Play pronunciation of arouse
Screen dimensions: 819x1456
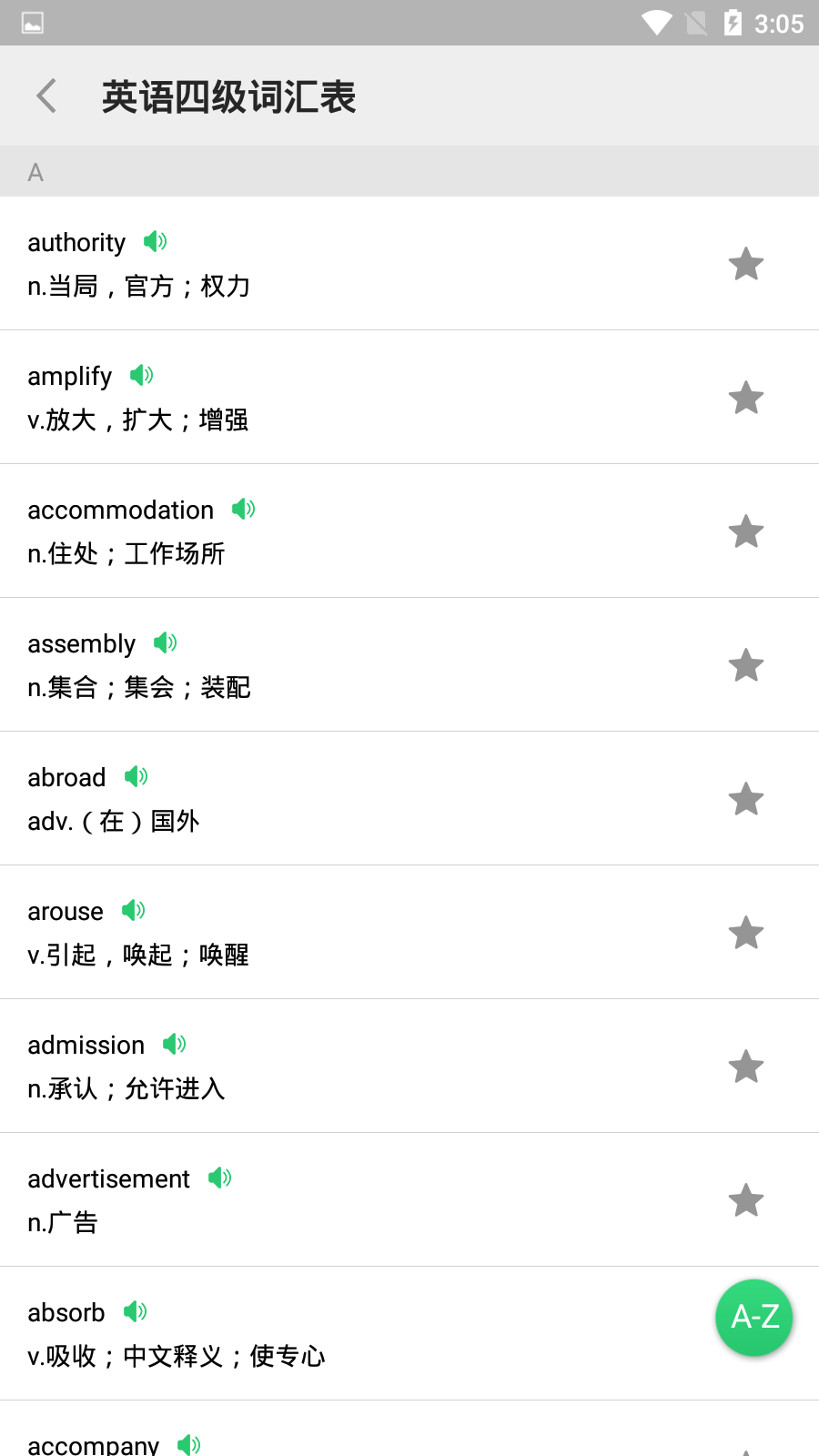pyautogui.click(x=134, y=910)
